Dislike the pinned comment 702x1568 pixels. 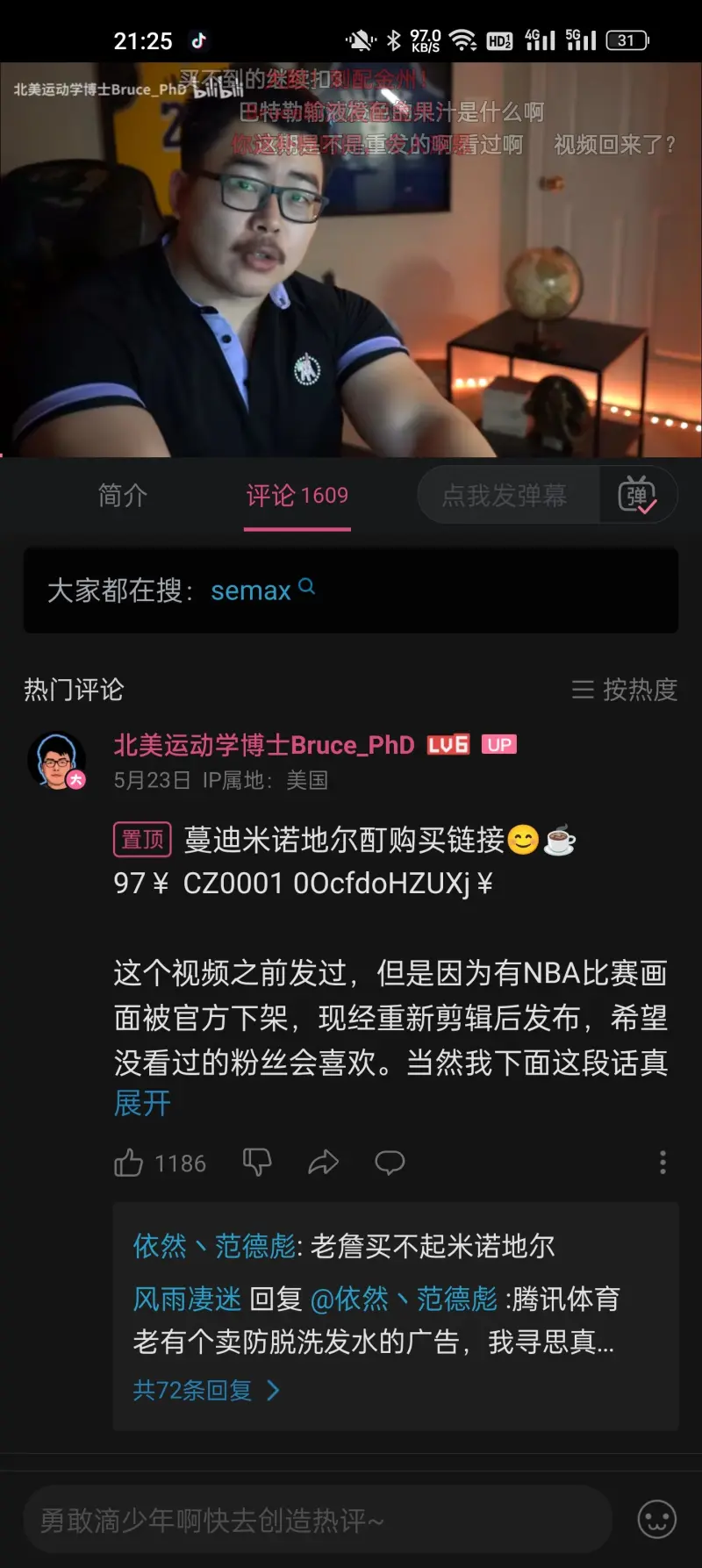(x=257, y=1163)
